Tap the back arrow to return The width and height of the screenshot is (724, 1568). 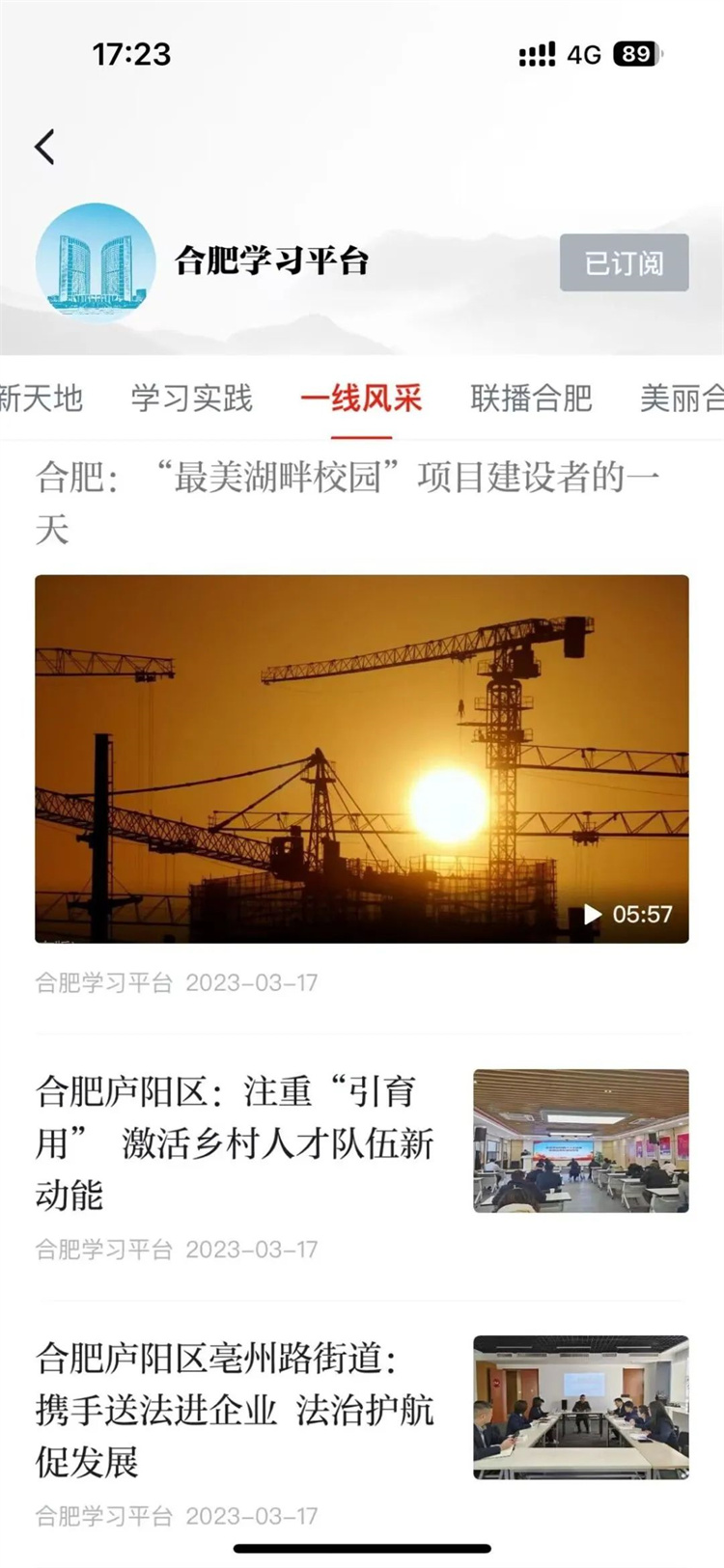tap(44, 145)
